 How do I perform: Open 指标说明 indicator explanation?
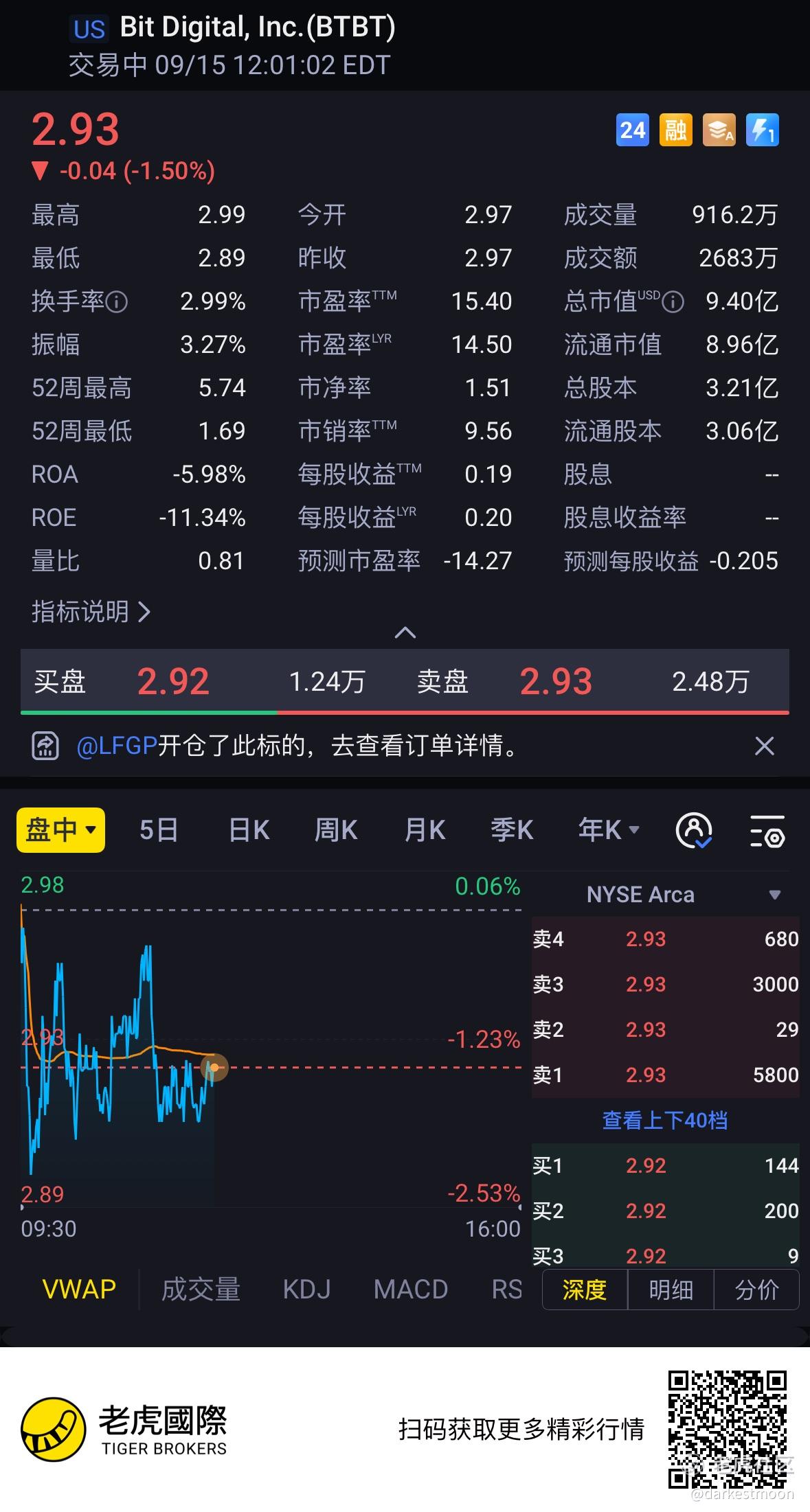pos(91,611)
